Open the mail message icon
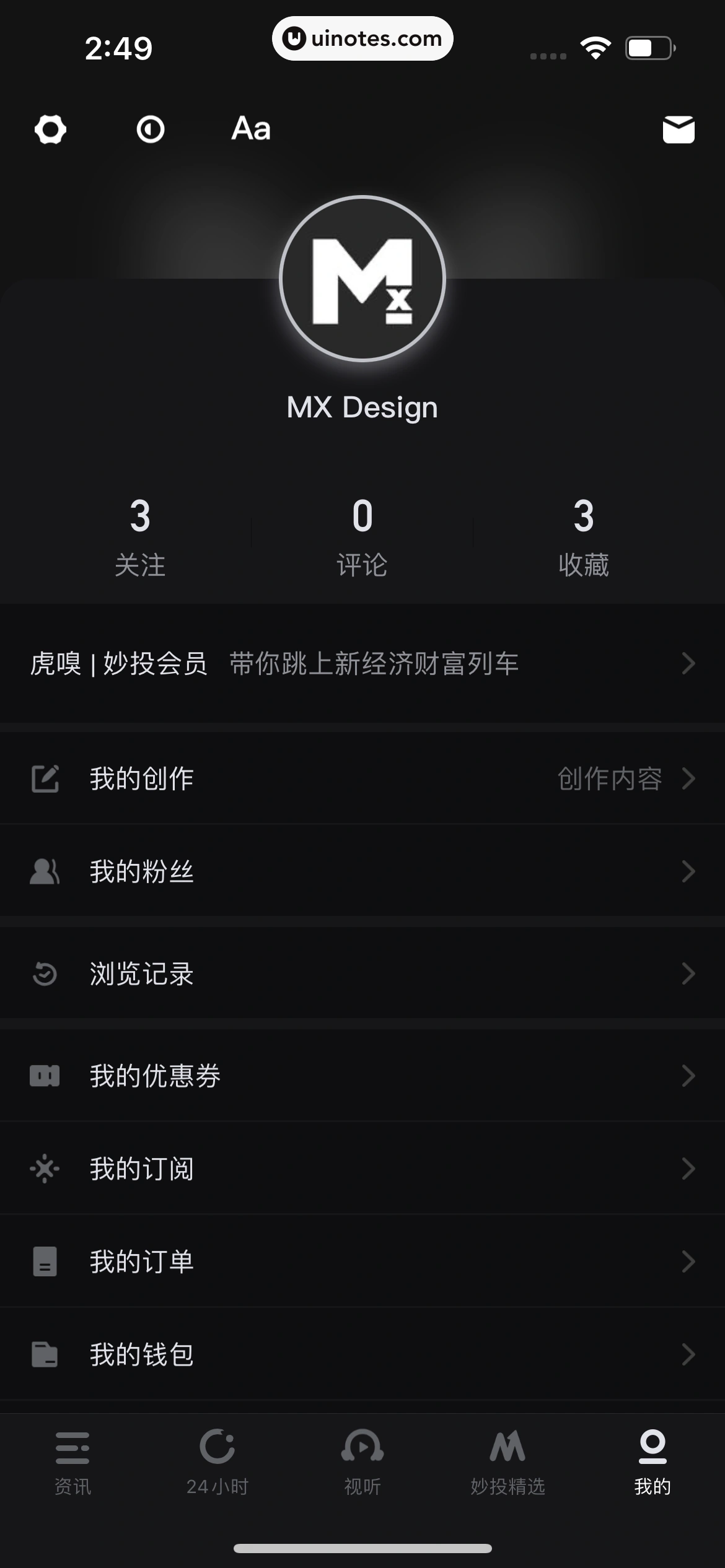 [677, 131]
